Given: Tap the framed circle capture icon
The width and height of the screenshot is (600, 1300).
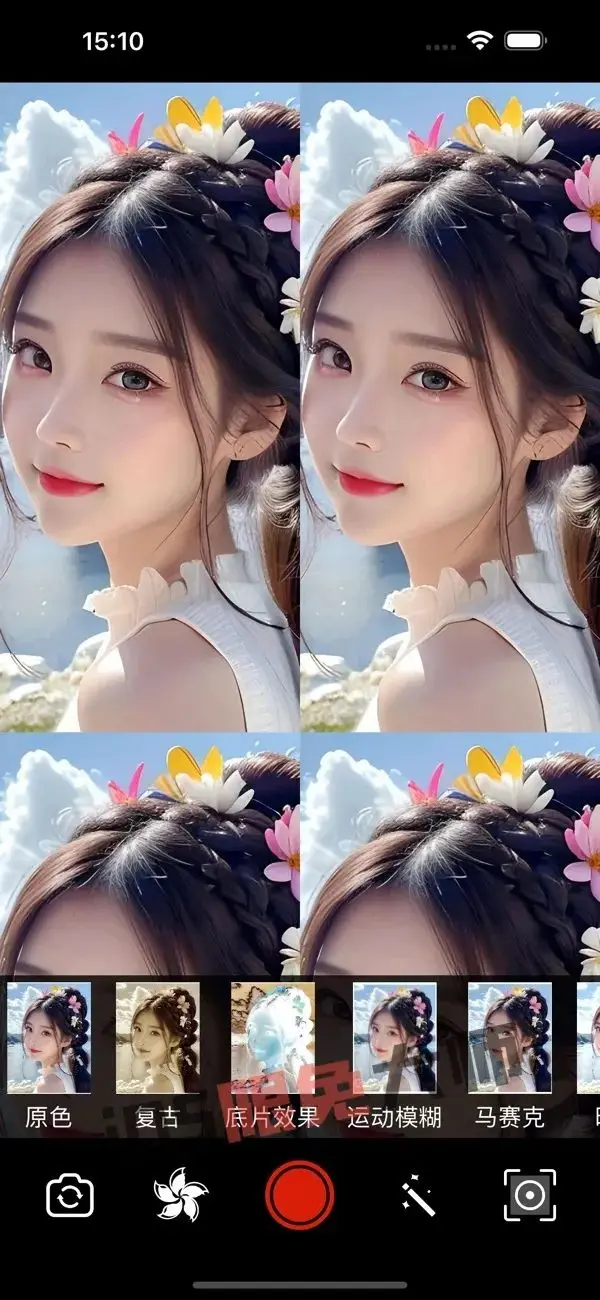Looking at the screenshot, I should tap(529, 1196).
